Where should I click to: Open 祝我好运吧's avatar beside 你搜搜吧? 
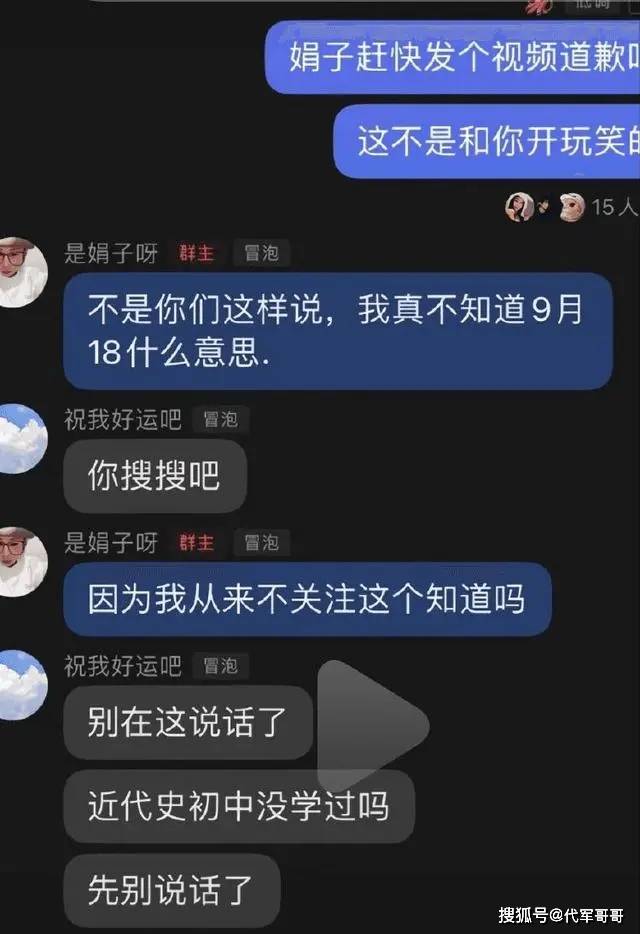20,438
